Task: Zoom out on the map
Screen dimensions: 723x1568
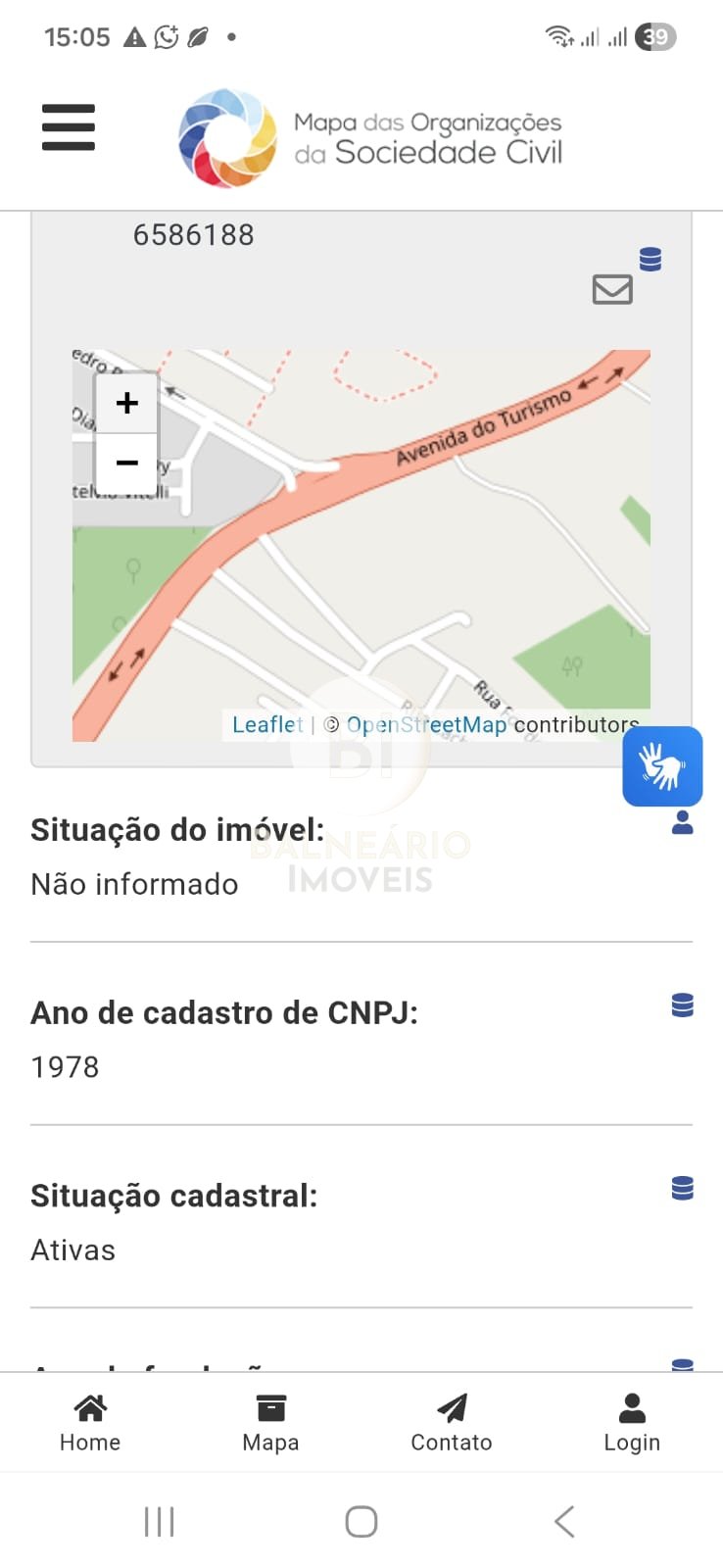Action: tap(126, 464)
